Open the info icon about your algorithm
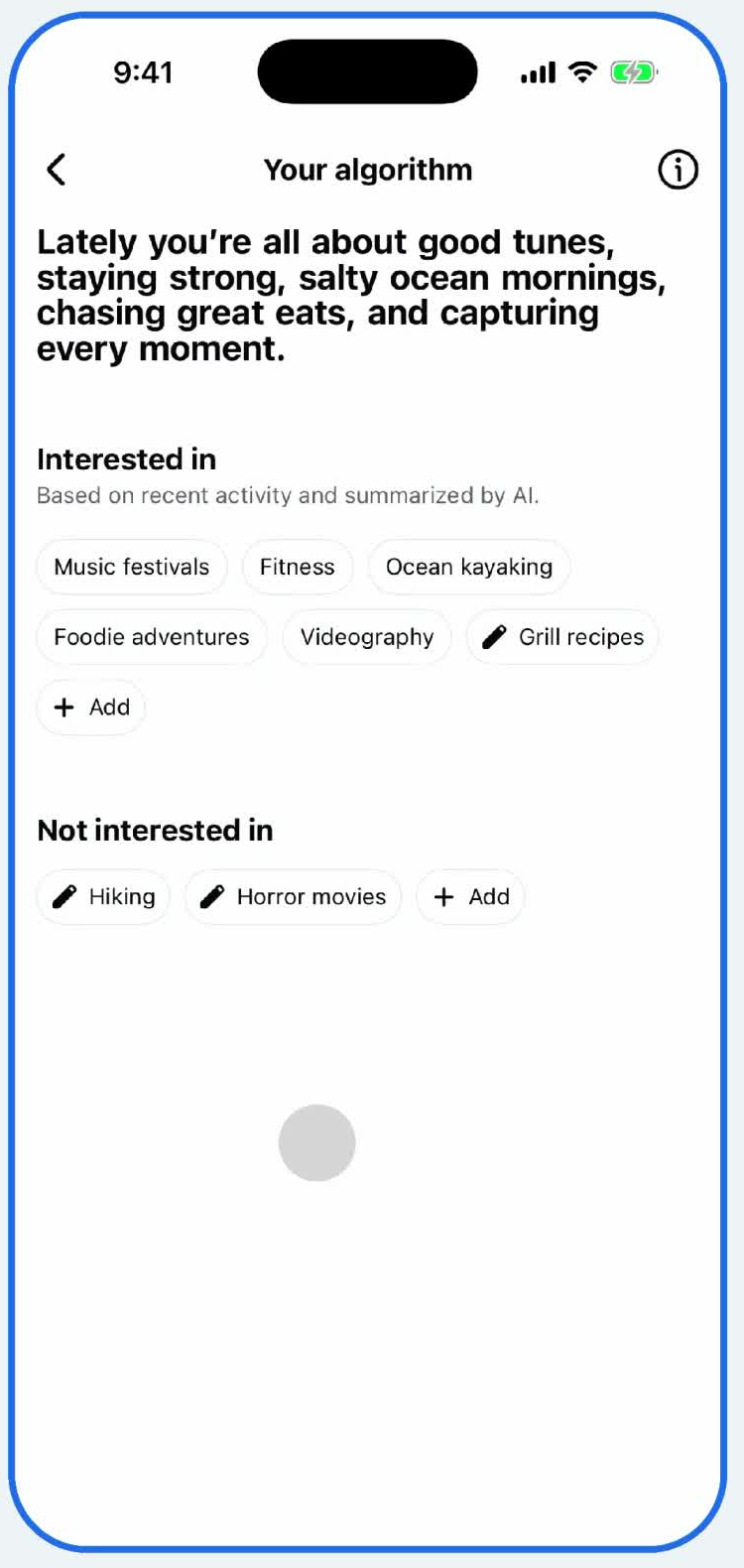The width and height of the screenshot is (744, 1568). [678, 170]
